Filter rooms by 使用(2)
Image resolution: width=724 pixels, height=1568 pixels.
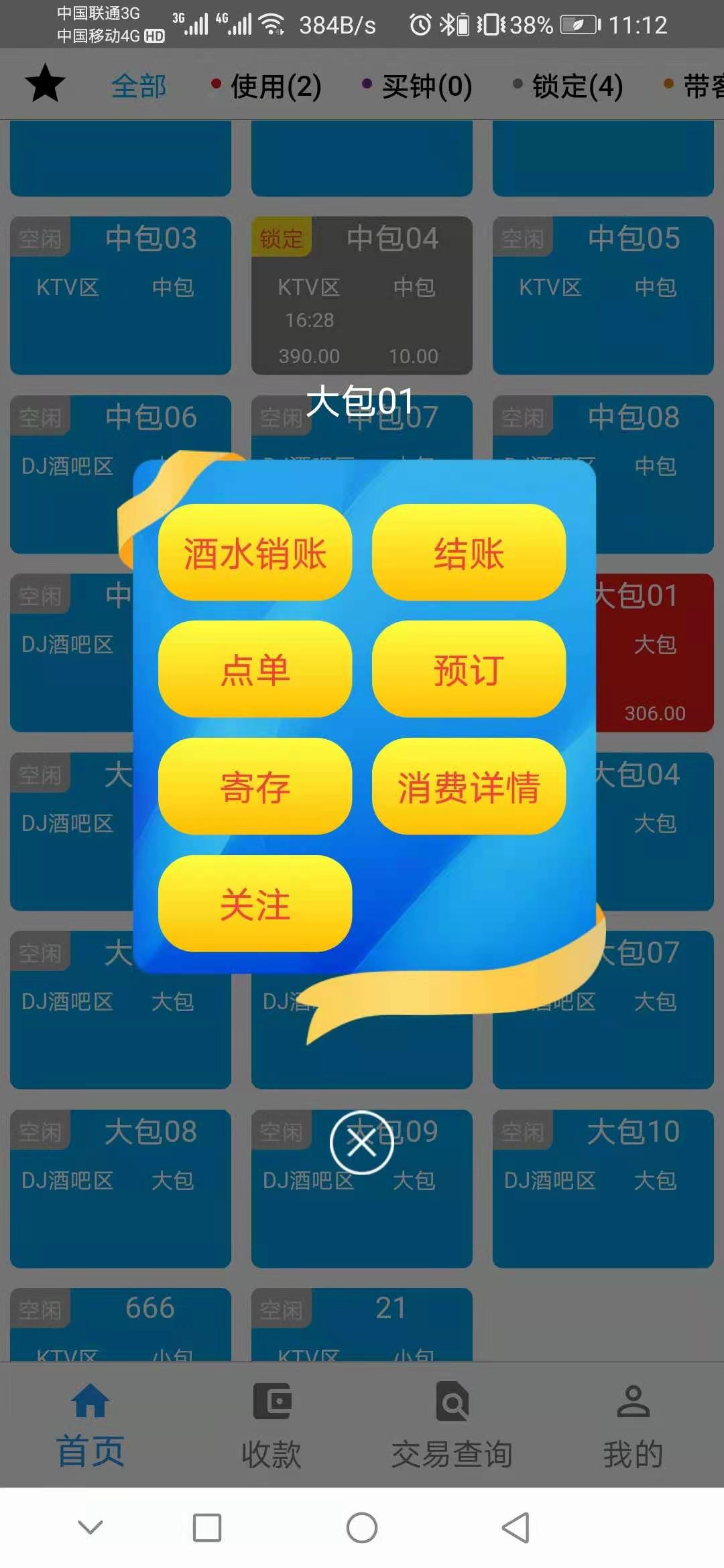point(267,86)
